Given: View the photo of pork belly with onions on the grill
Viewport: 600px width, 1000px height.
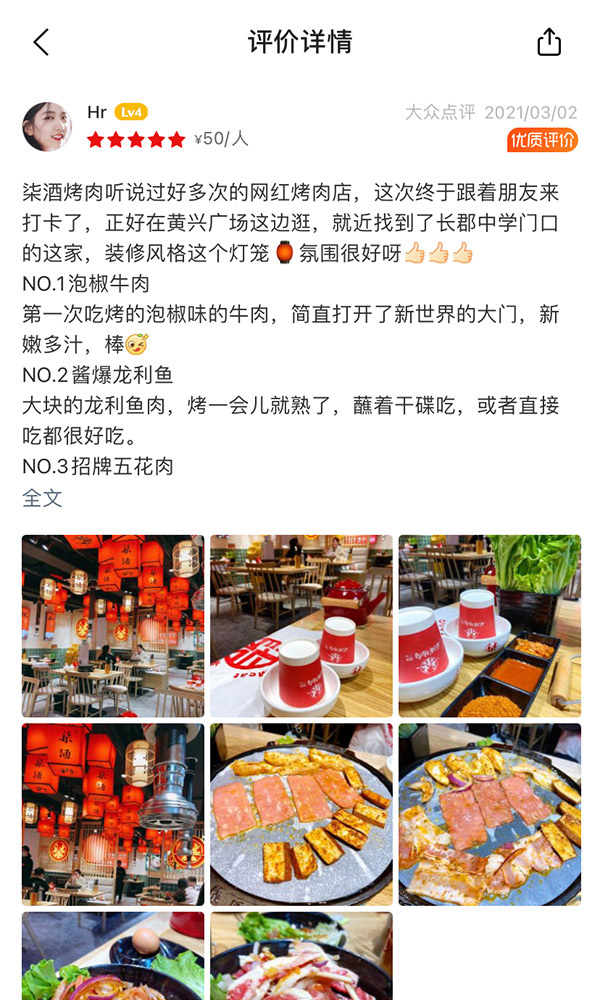Looking at the screenshot, I should (x=490, y=814).
